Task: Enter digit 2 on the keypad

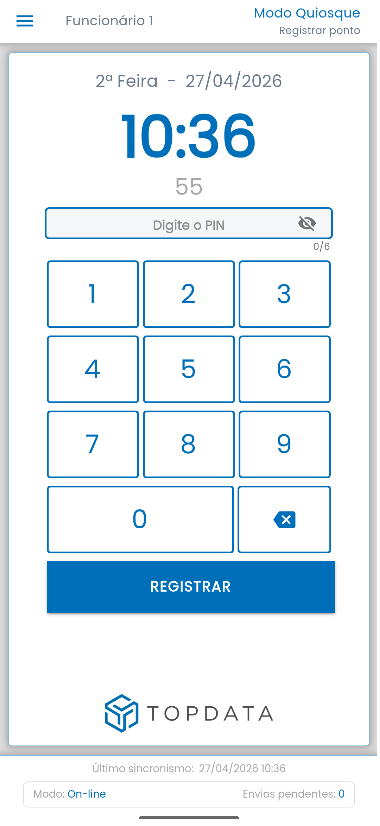Action: pyautogui.click(x=189, y=294)
